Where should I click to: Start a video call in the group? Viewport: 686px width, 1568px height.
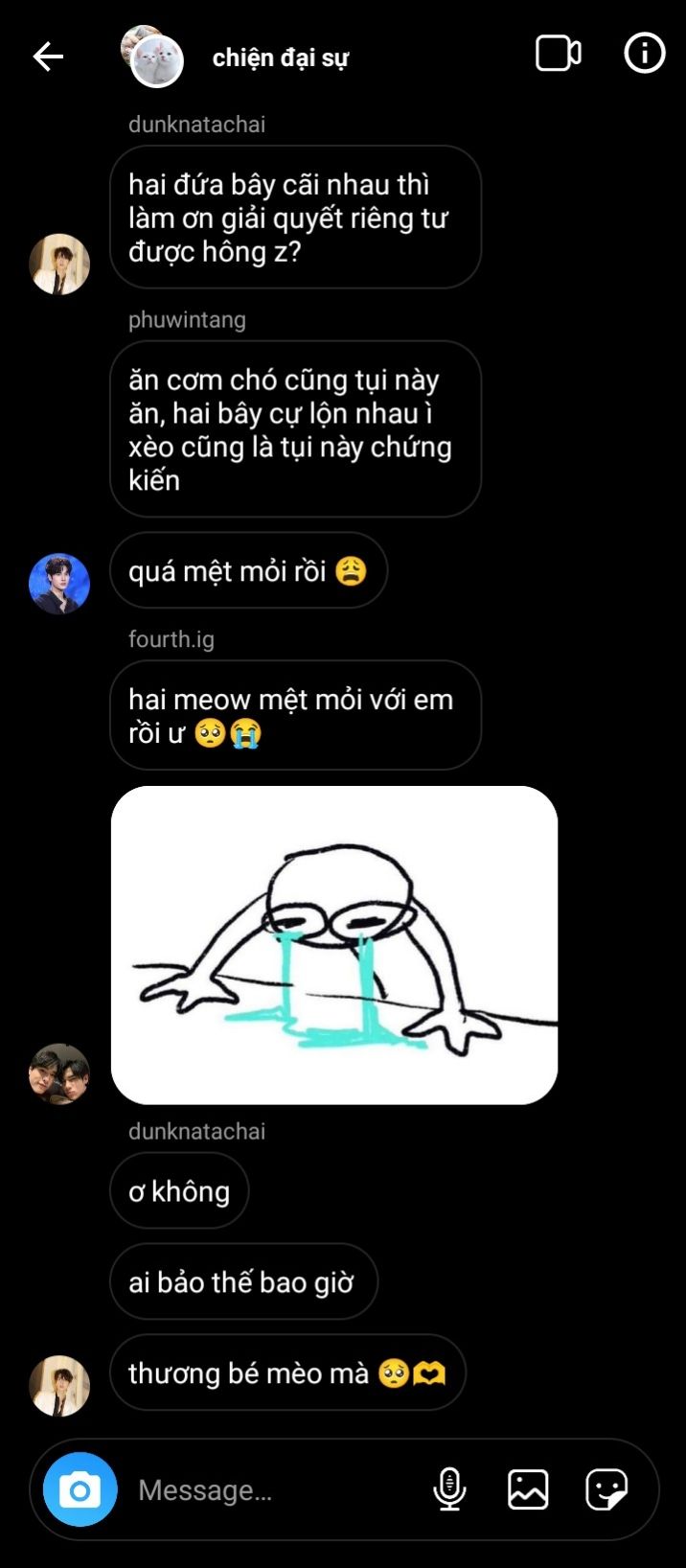pos(558,54)
